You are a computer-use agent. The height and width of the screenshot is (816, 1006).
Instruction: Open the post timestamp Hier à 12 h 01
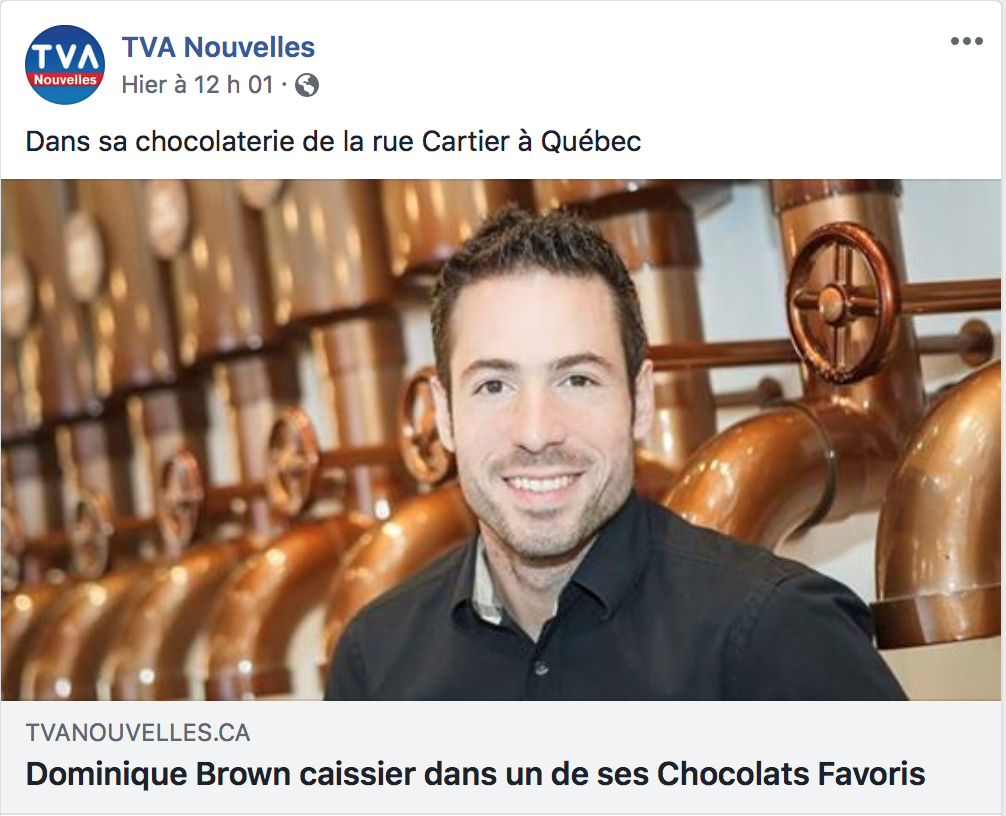(197, 85)
